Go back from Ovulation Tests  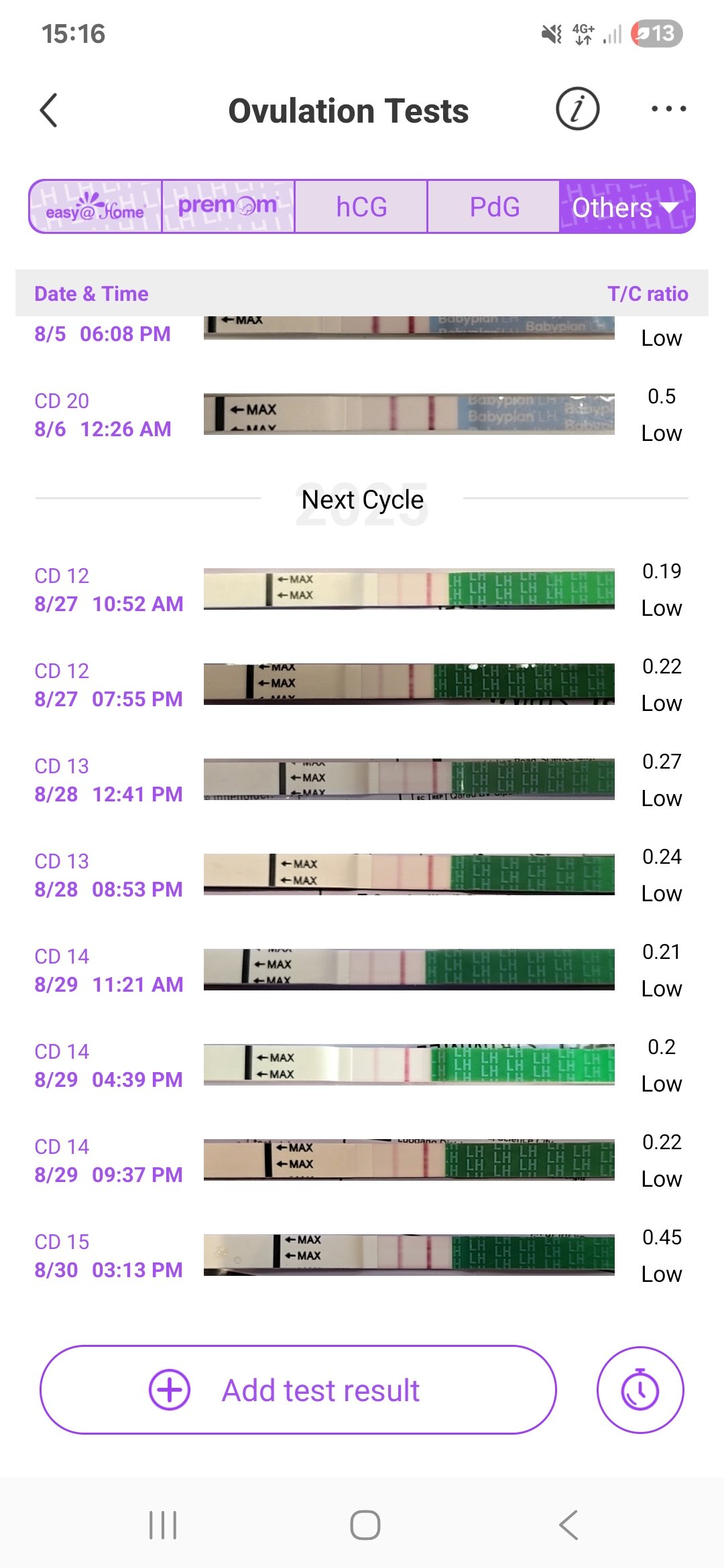(x=49, y=110)
